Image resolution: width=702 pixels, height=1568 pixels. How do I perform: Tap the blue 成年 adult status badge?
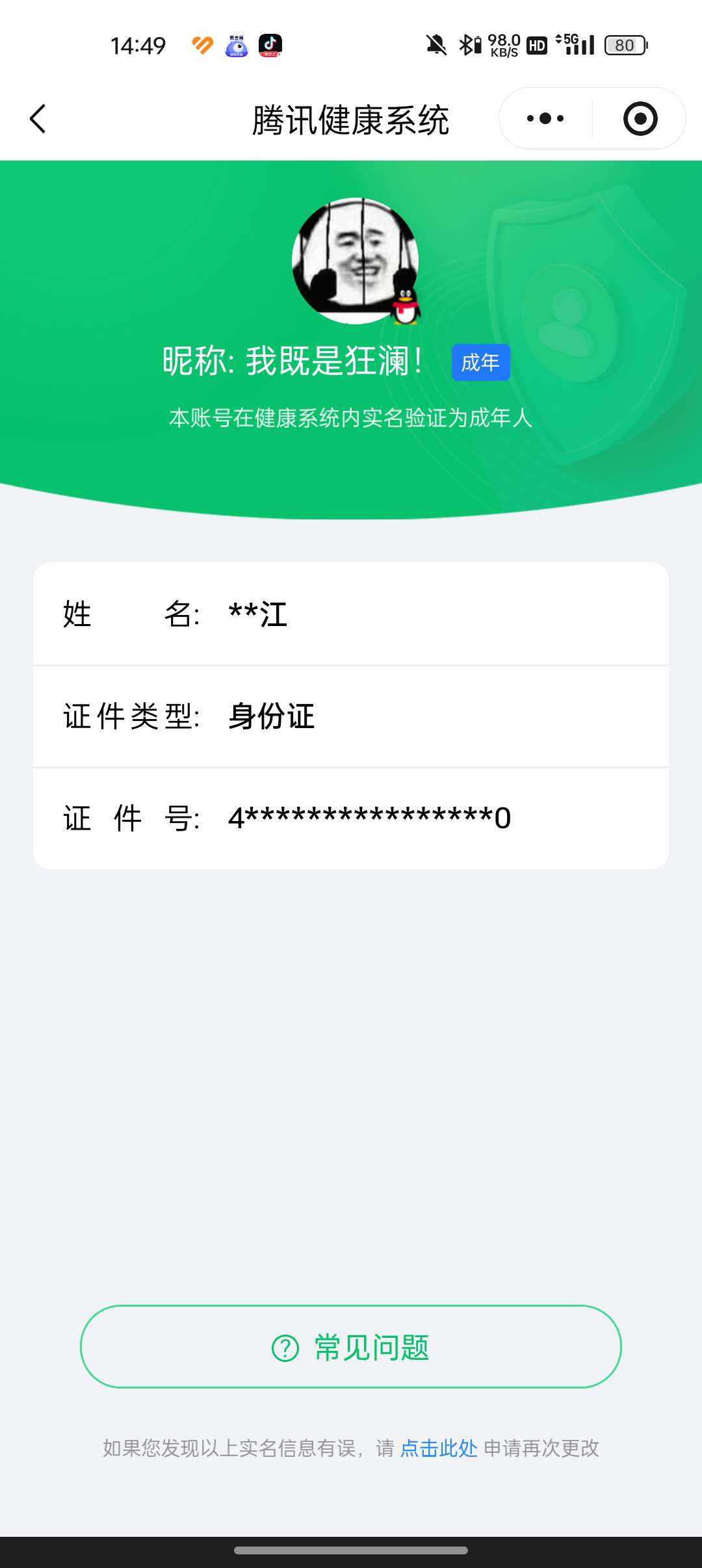pyautogui.click(x=479, y=363)
